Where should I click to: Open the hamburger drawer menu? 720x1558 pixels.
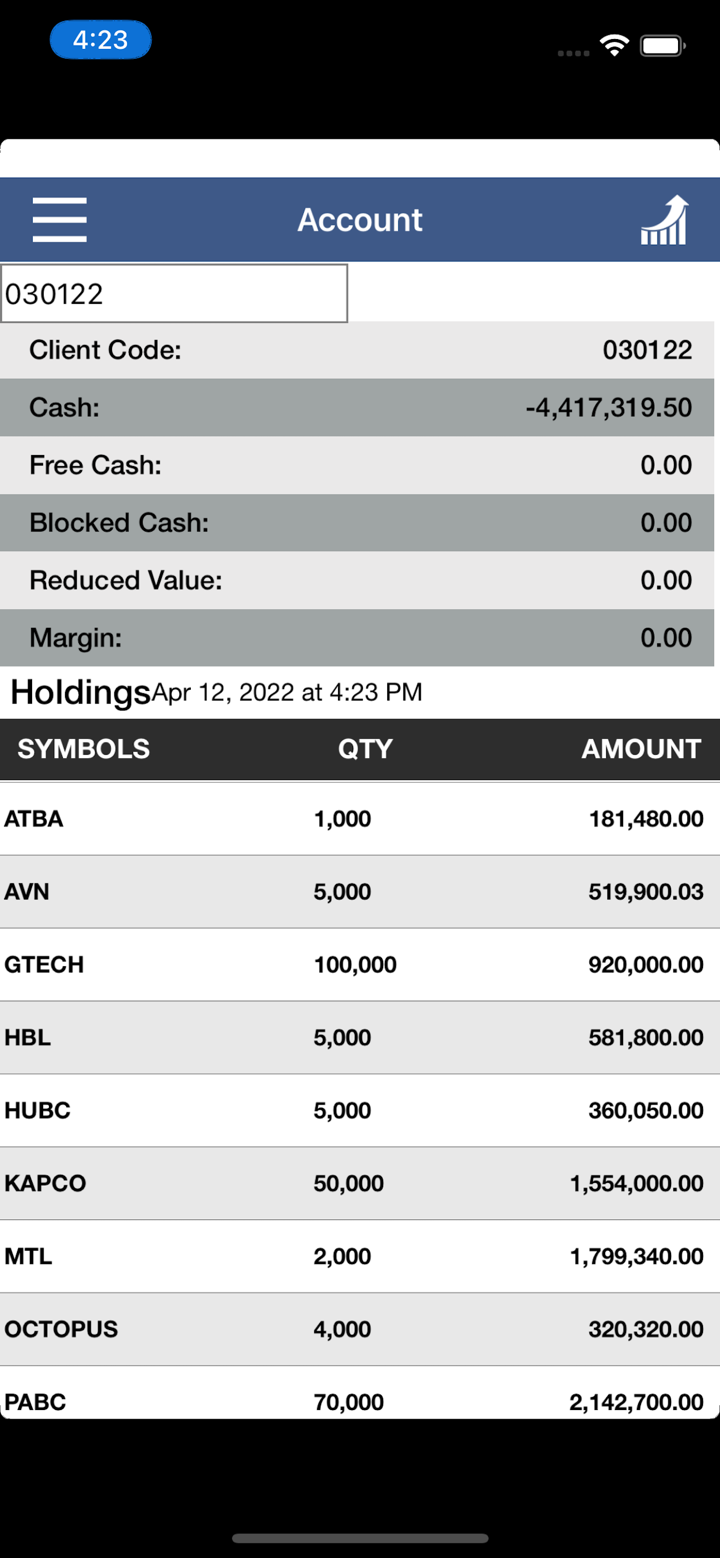59,219
